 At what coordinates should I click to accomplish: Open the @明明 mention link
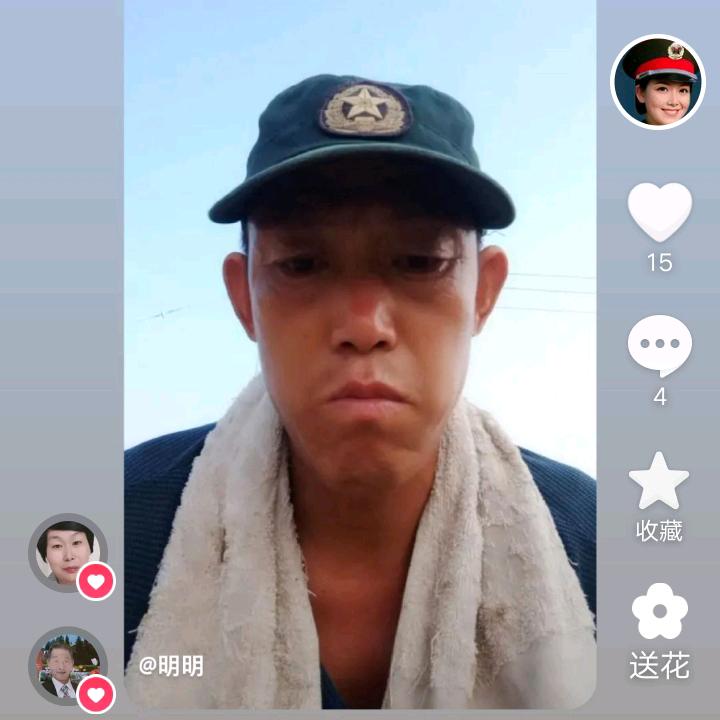(171, 666)
